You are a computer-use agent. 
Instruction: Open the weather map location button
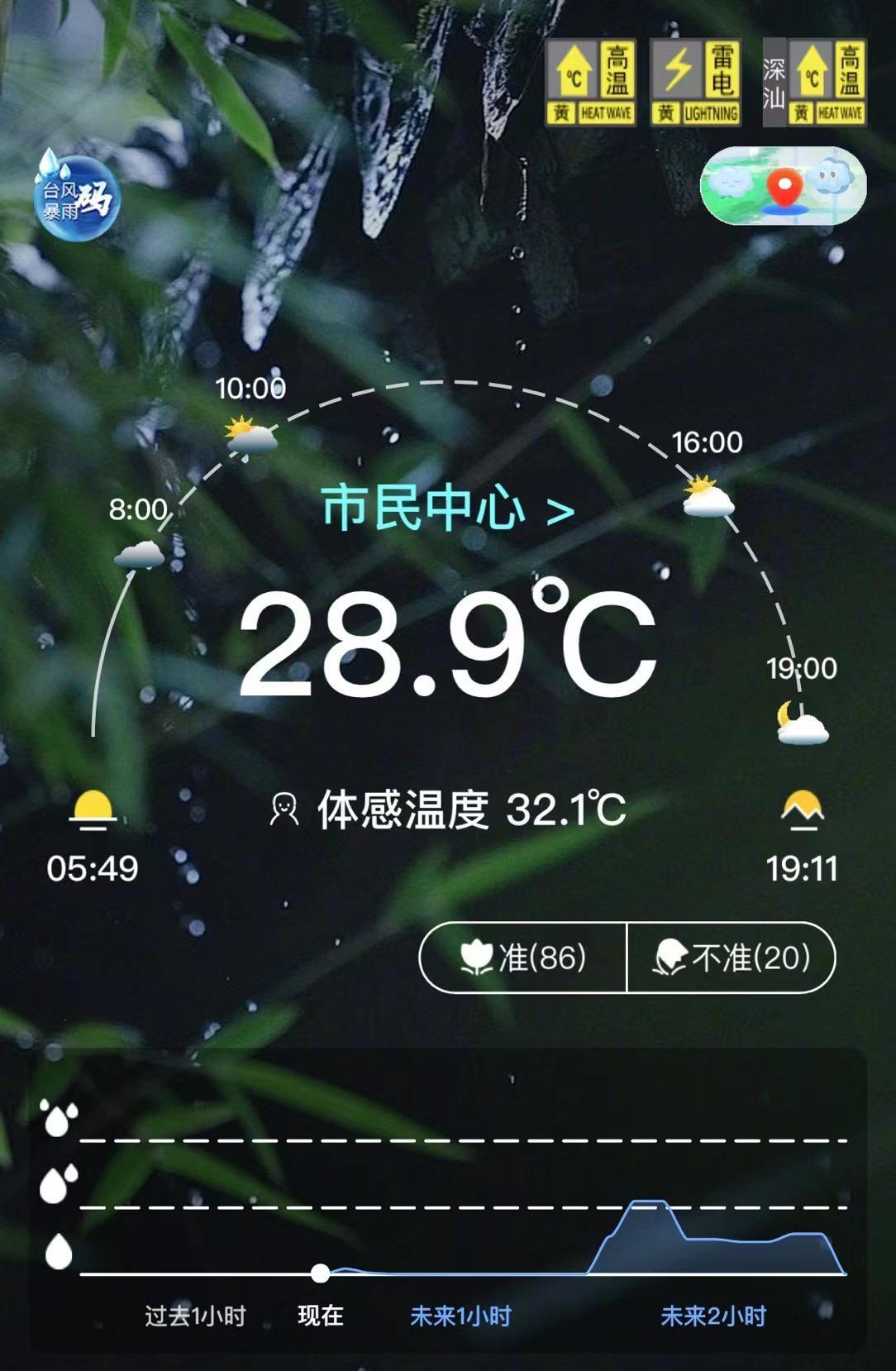click(x=783, y=186)
